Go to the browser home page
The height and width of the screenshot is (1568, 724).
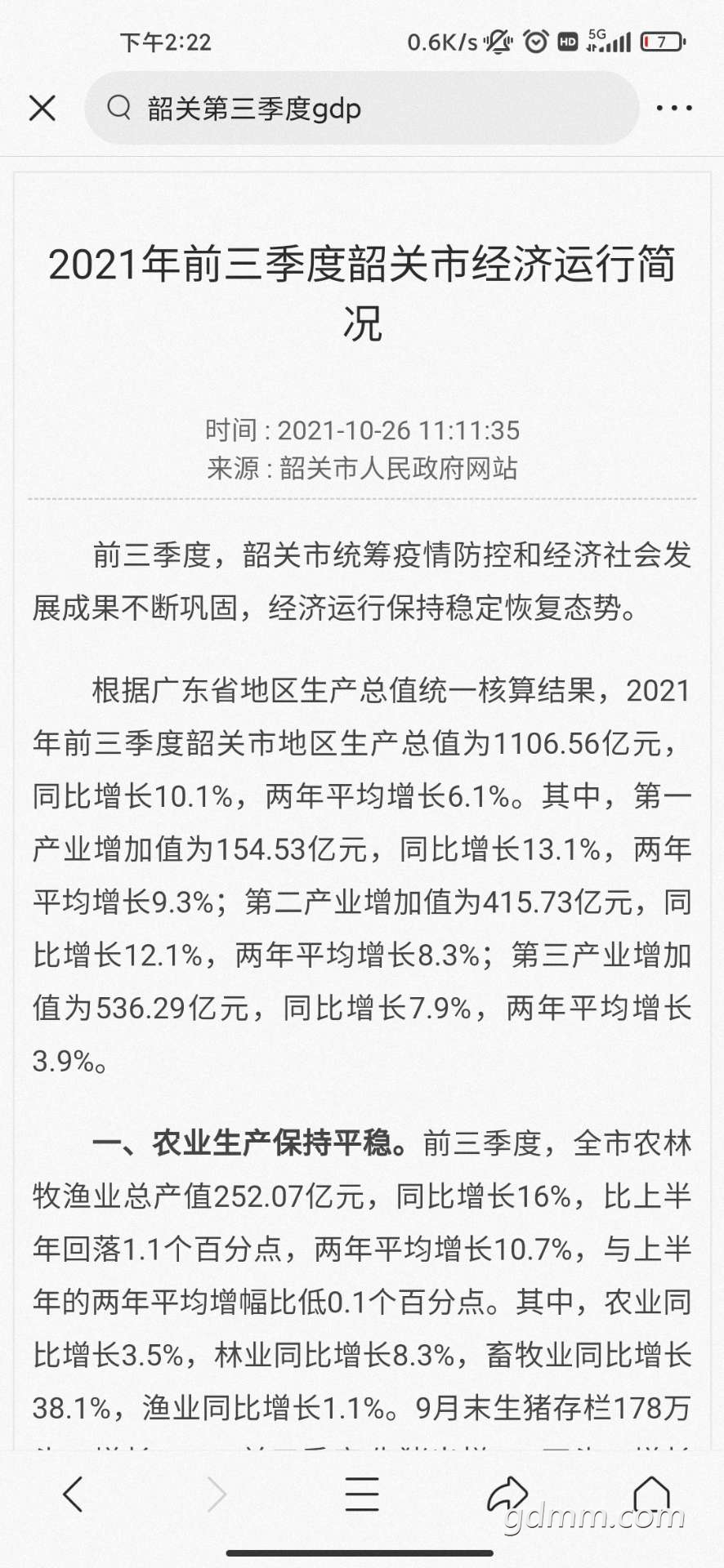[x=651, y=1494]
